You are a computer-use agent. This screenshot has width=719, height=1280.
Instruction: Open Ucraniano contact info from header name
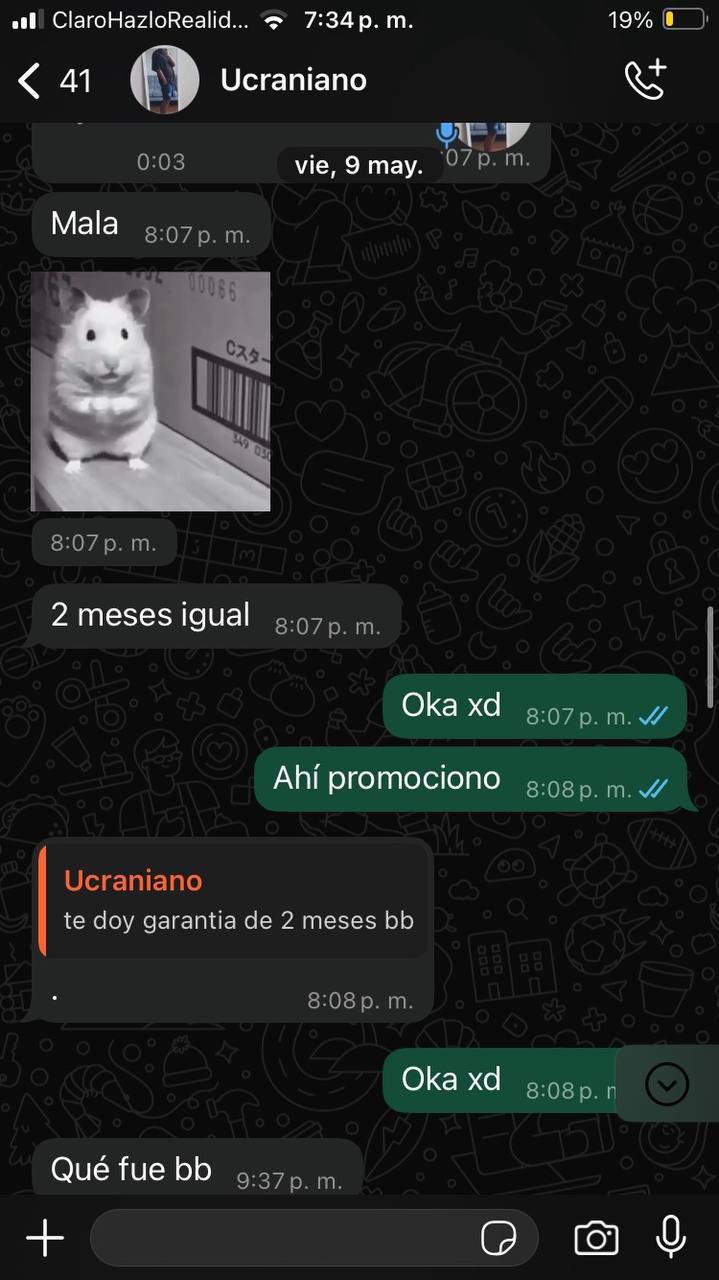pos(293,80)
